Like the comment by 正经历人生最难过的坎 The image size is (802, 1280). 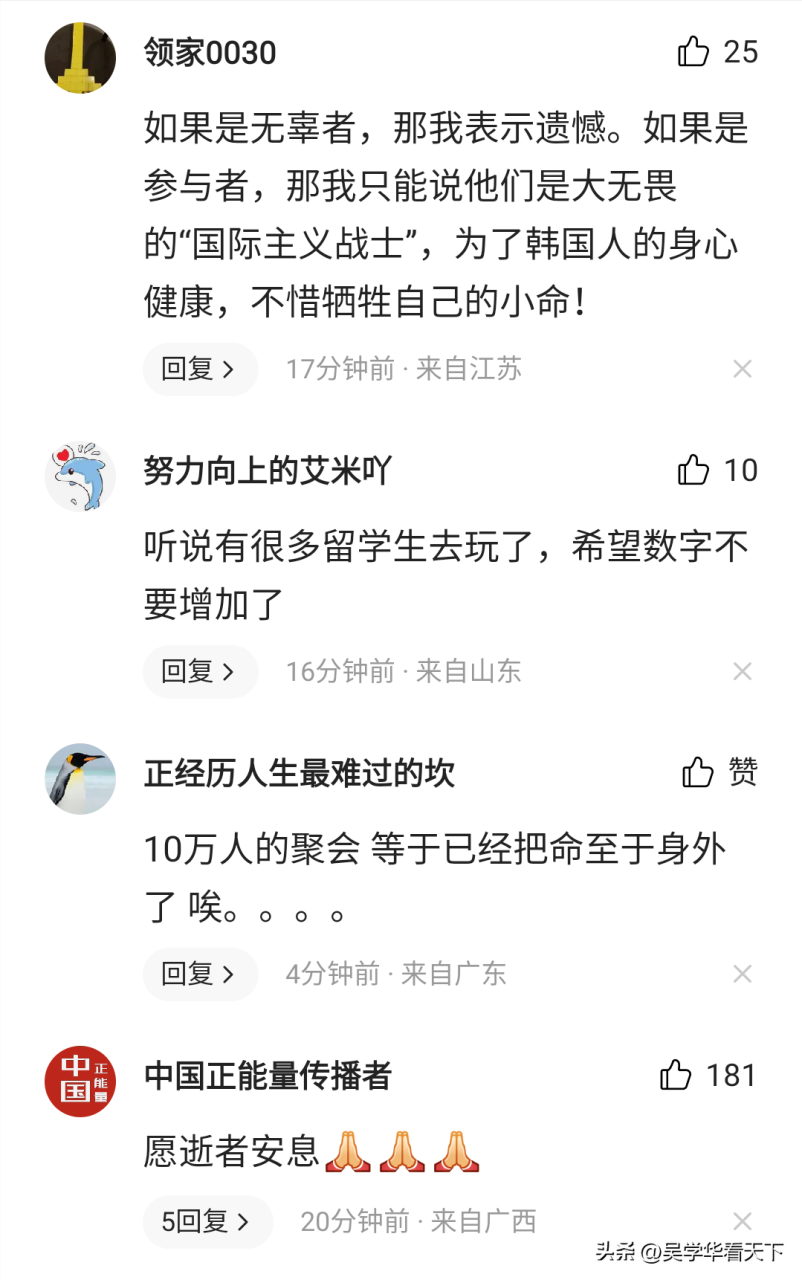click(x=698, y=772)
